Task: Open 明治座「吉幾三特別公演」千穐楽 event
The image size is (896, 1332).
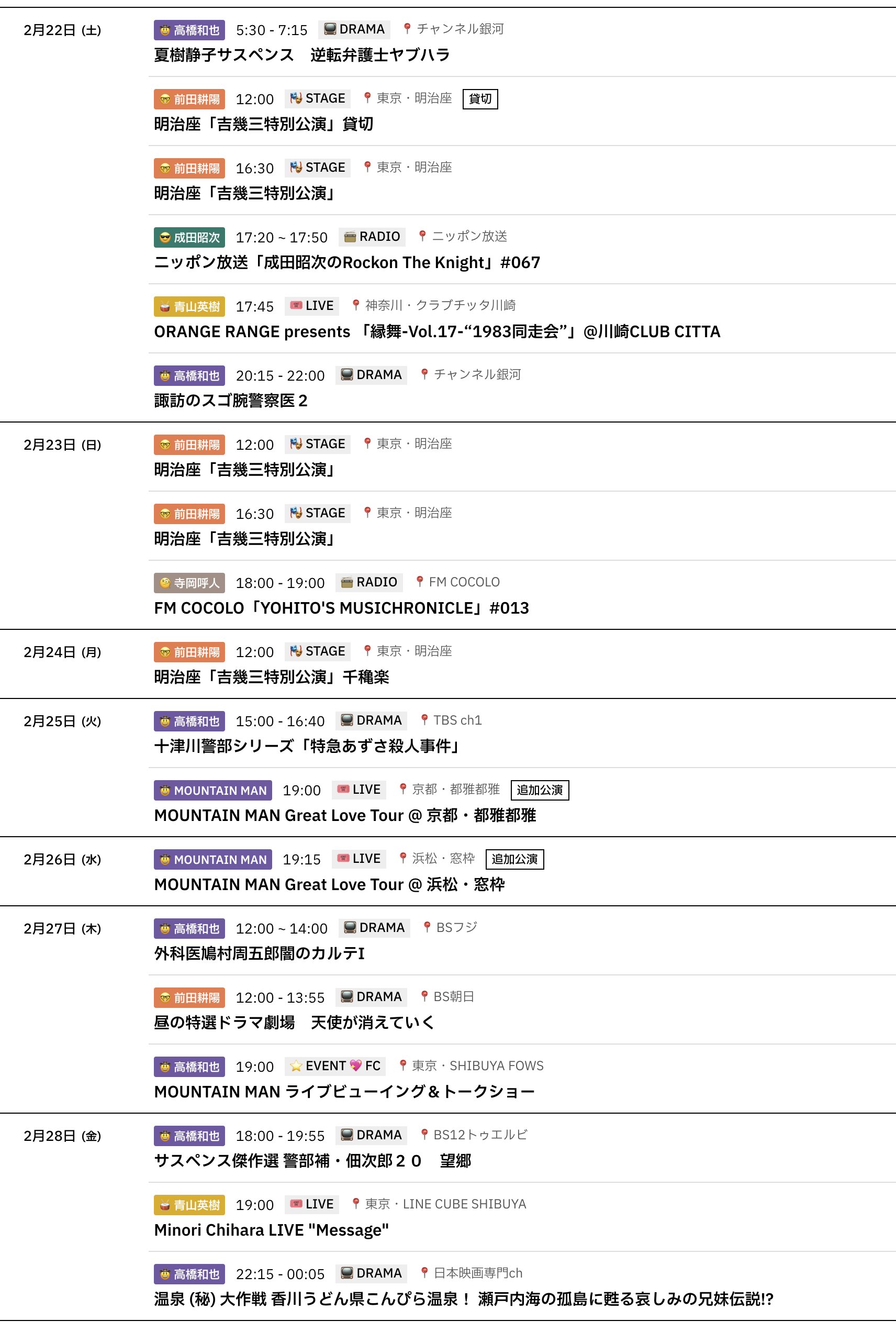Action: (x=272, y=677)
